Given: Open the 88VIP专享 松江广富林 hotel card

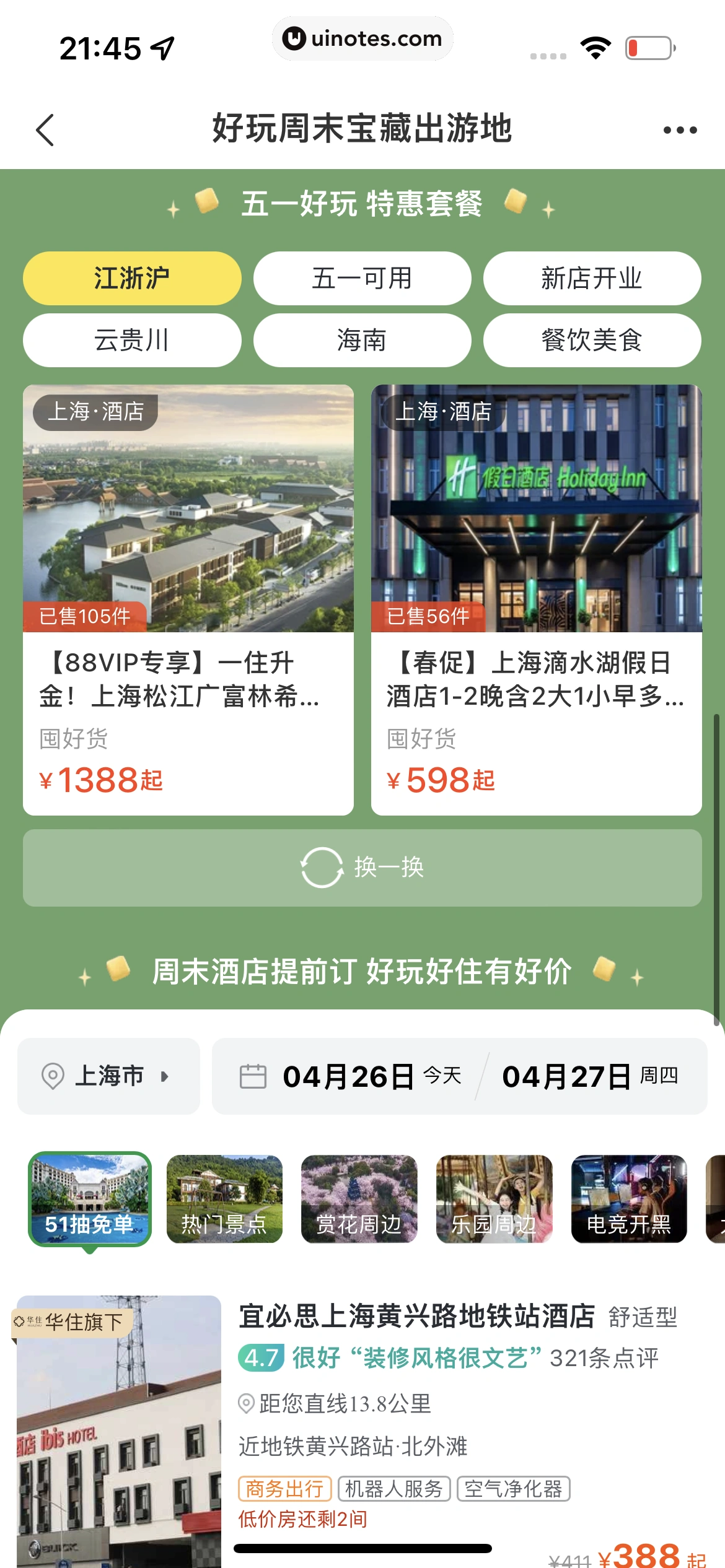Looking at the screenshot, I should [188, 599].
